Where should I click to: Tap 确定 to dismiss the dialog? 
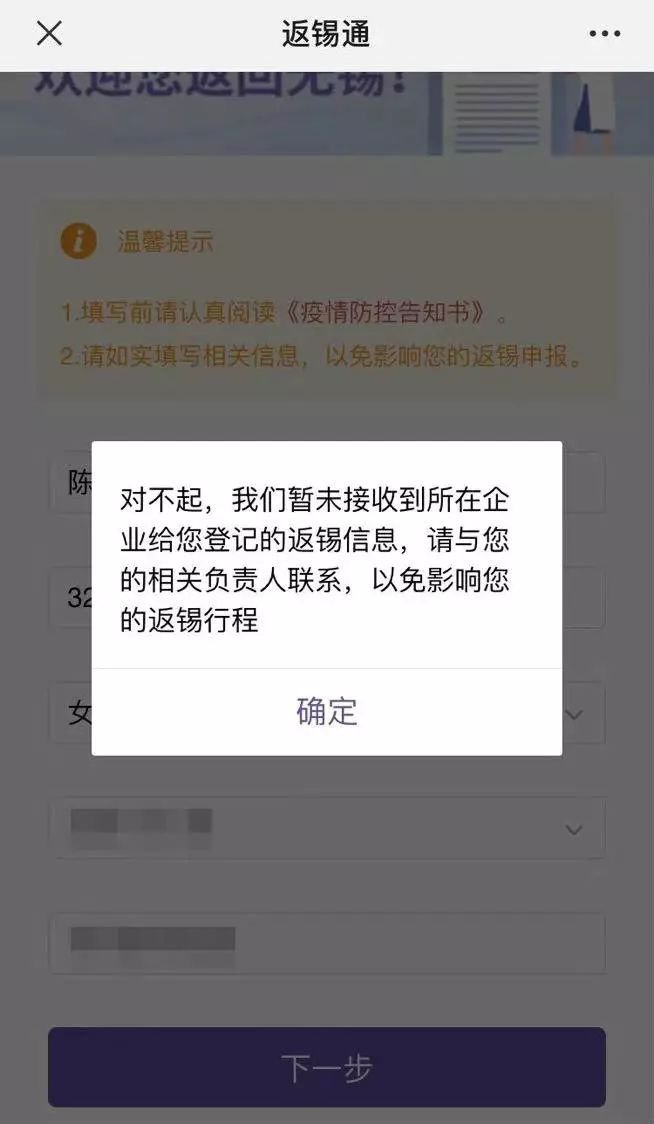[x=327, y=711]
